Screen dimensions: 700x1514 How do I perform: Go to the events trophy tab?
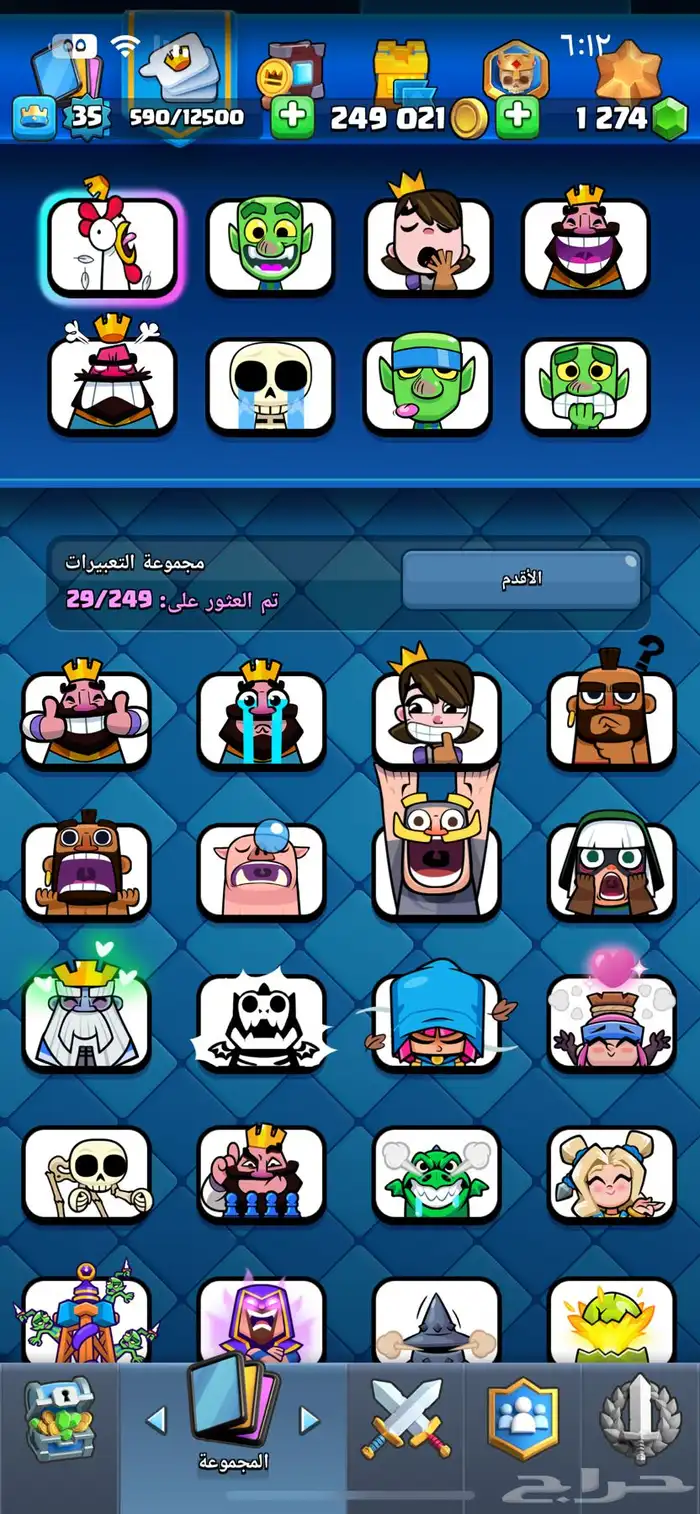(x=640, y=1420)
